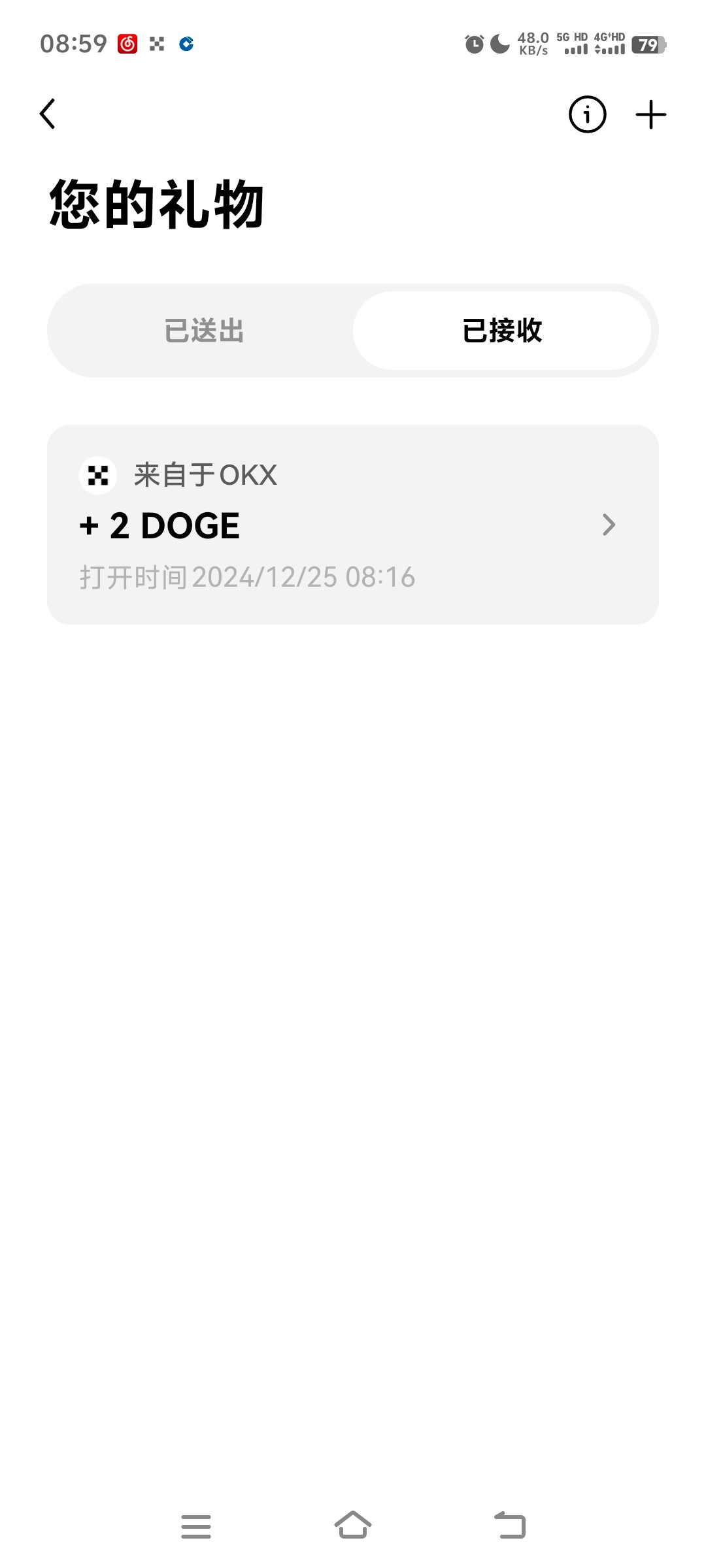Switch to the 已送出 tab
The width and height of the screenshot is (706, 1568).
click(x=204, y=331)
